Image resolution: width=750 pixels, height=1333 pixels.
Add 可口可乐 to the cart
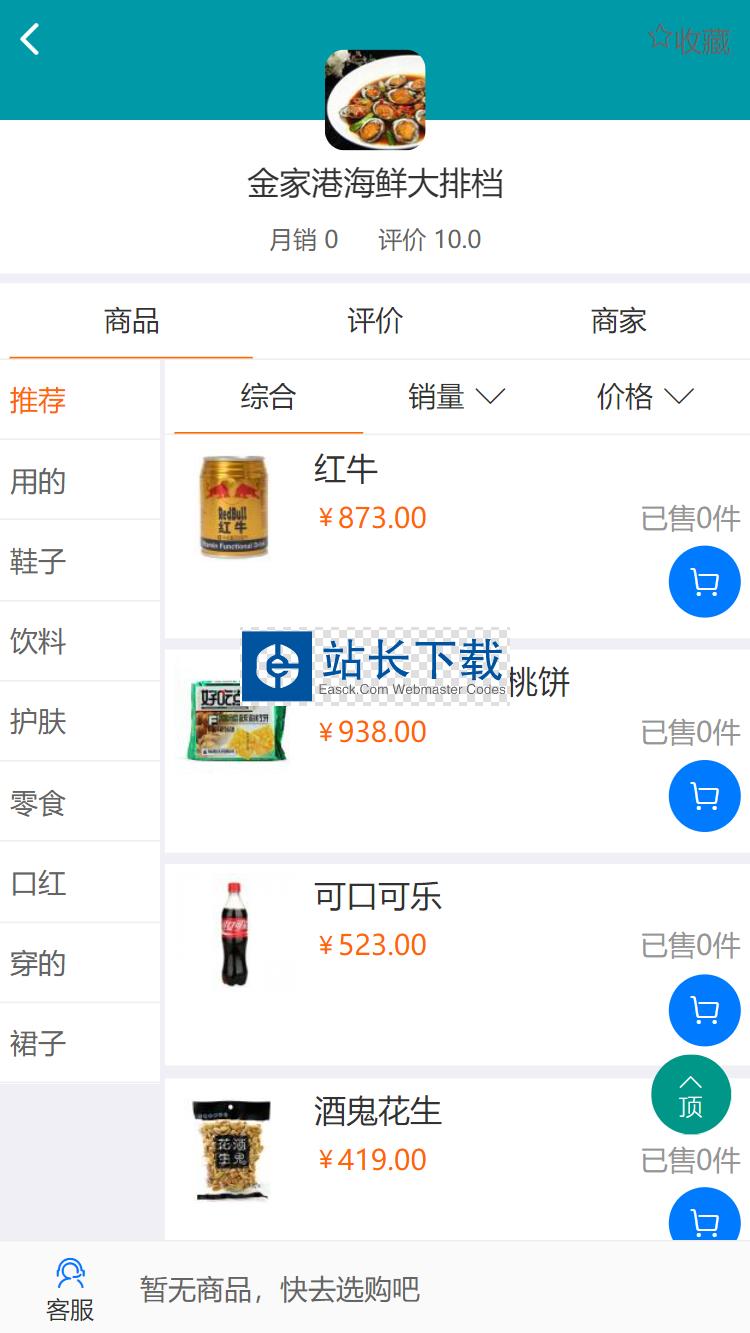[x=704, y=1010]
